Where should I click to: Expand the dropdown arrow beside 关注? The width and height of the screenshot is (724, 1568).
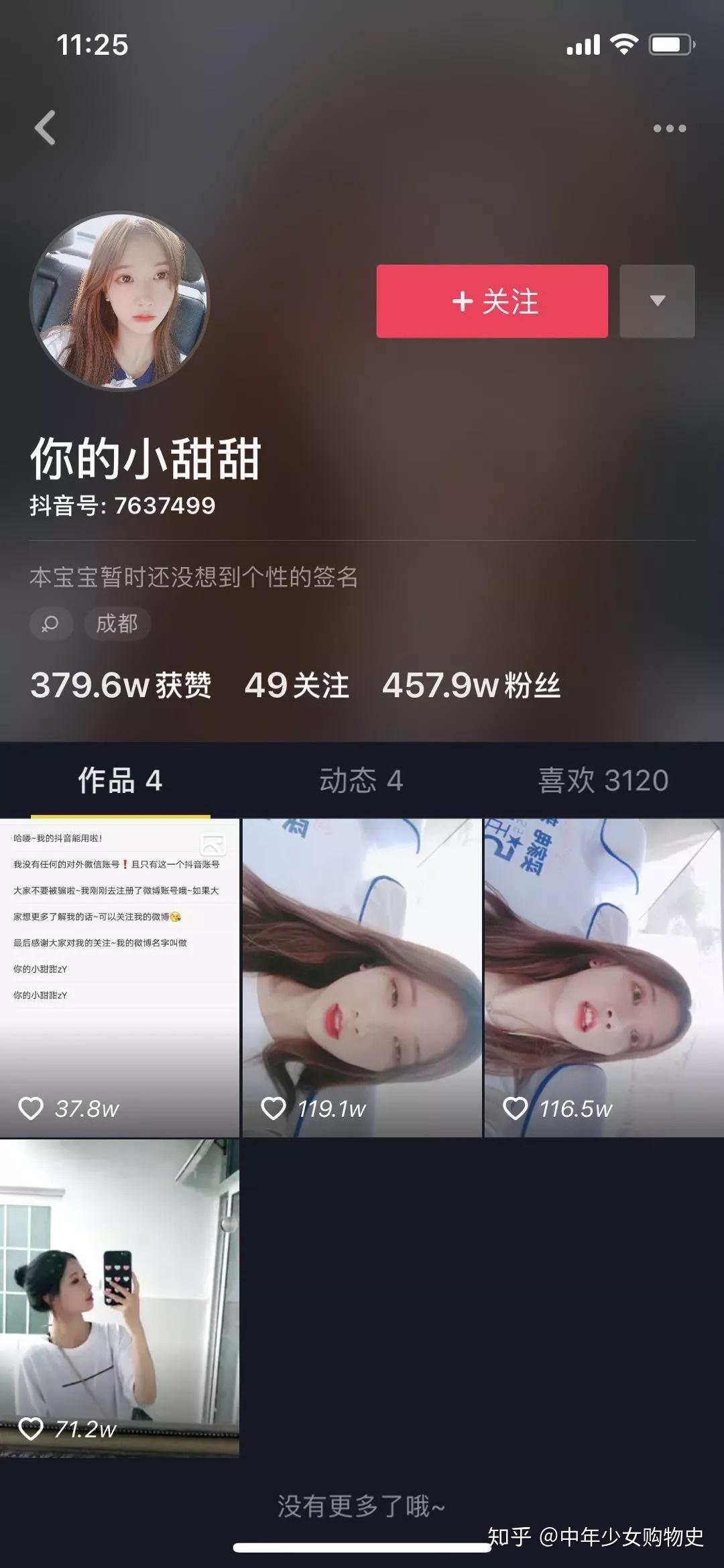pyautogui.click(x=657, y=301)
